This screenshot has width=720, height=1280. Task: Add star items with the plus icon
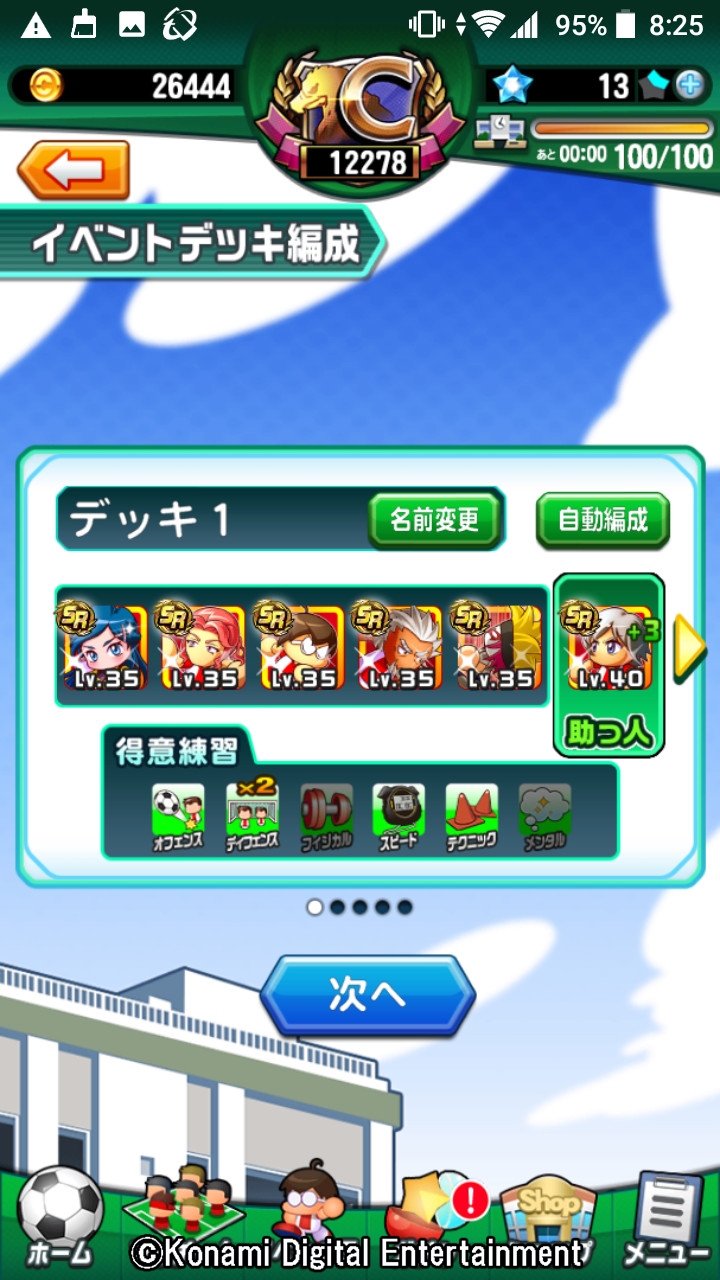tap(689, 86)
